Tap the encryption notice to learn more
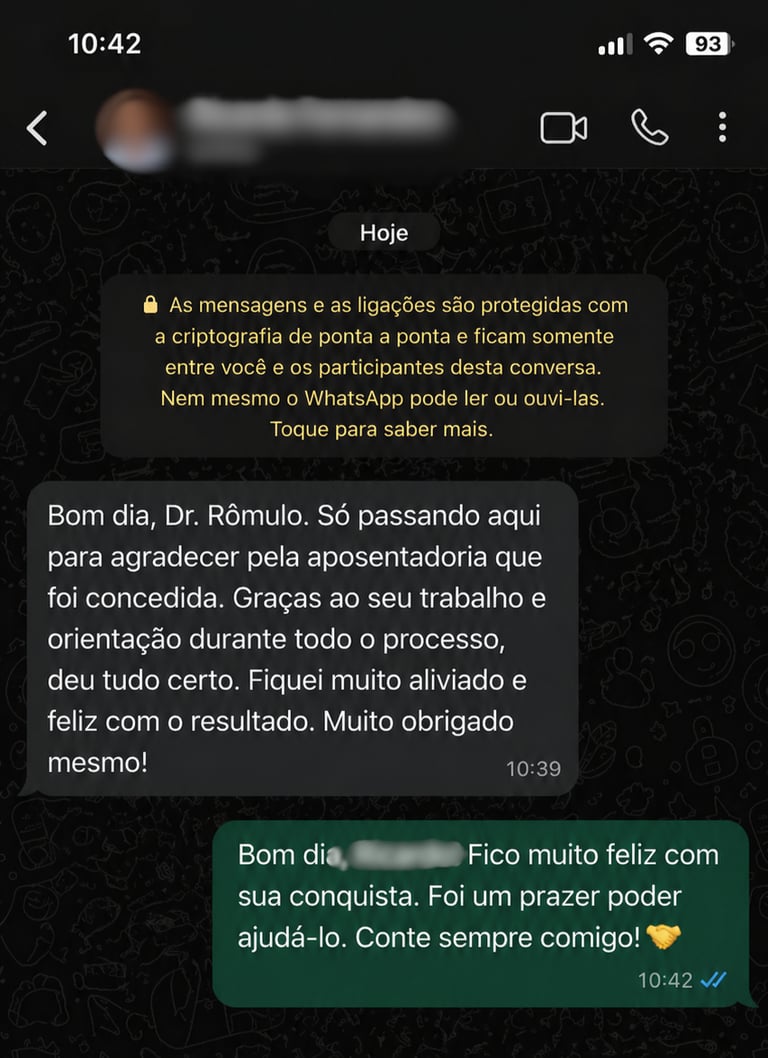Viewport: 768px width, 1058px height. [x=384, y=367]
